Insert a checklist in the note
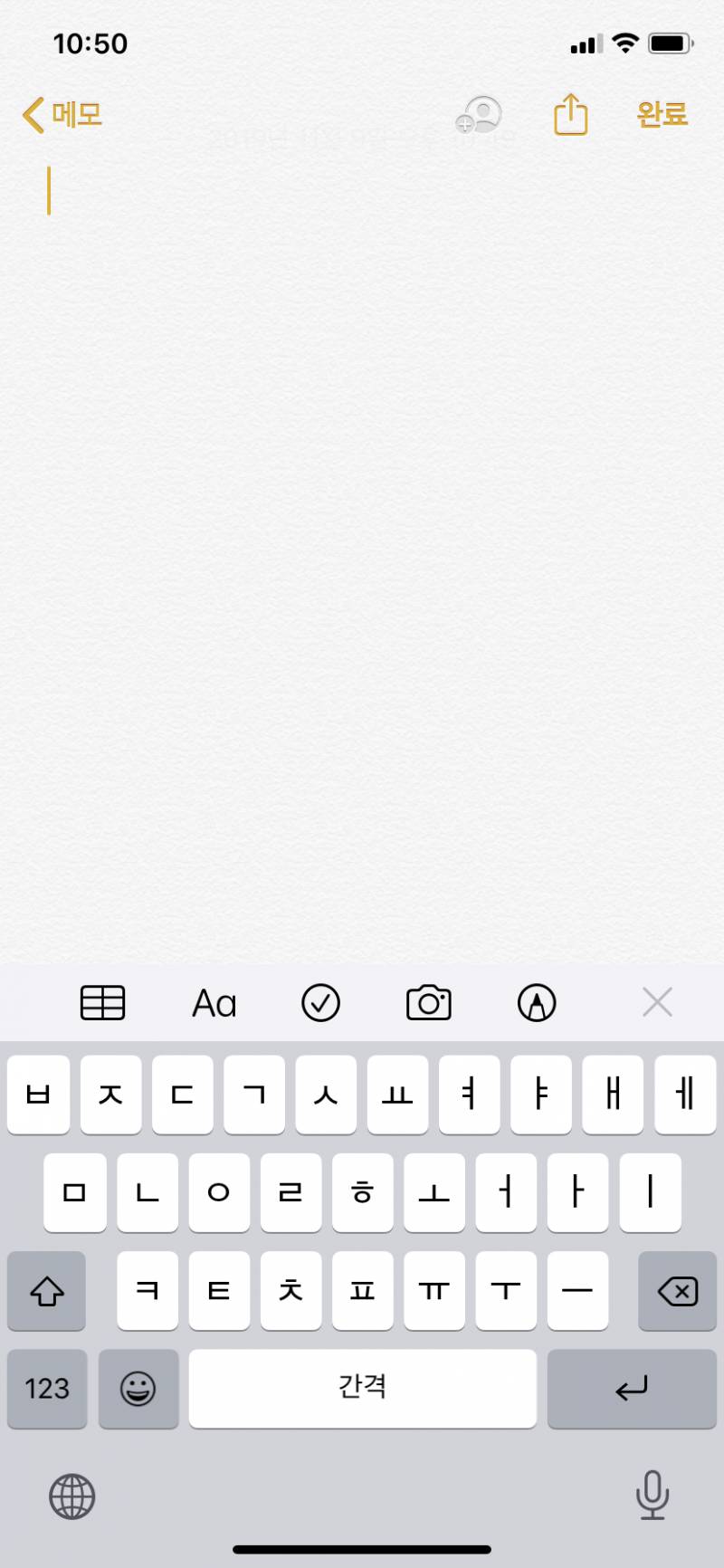724x1568 pixels. click(320, 1002)
